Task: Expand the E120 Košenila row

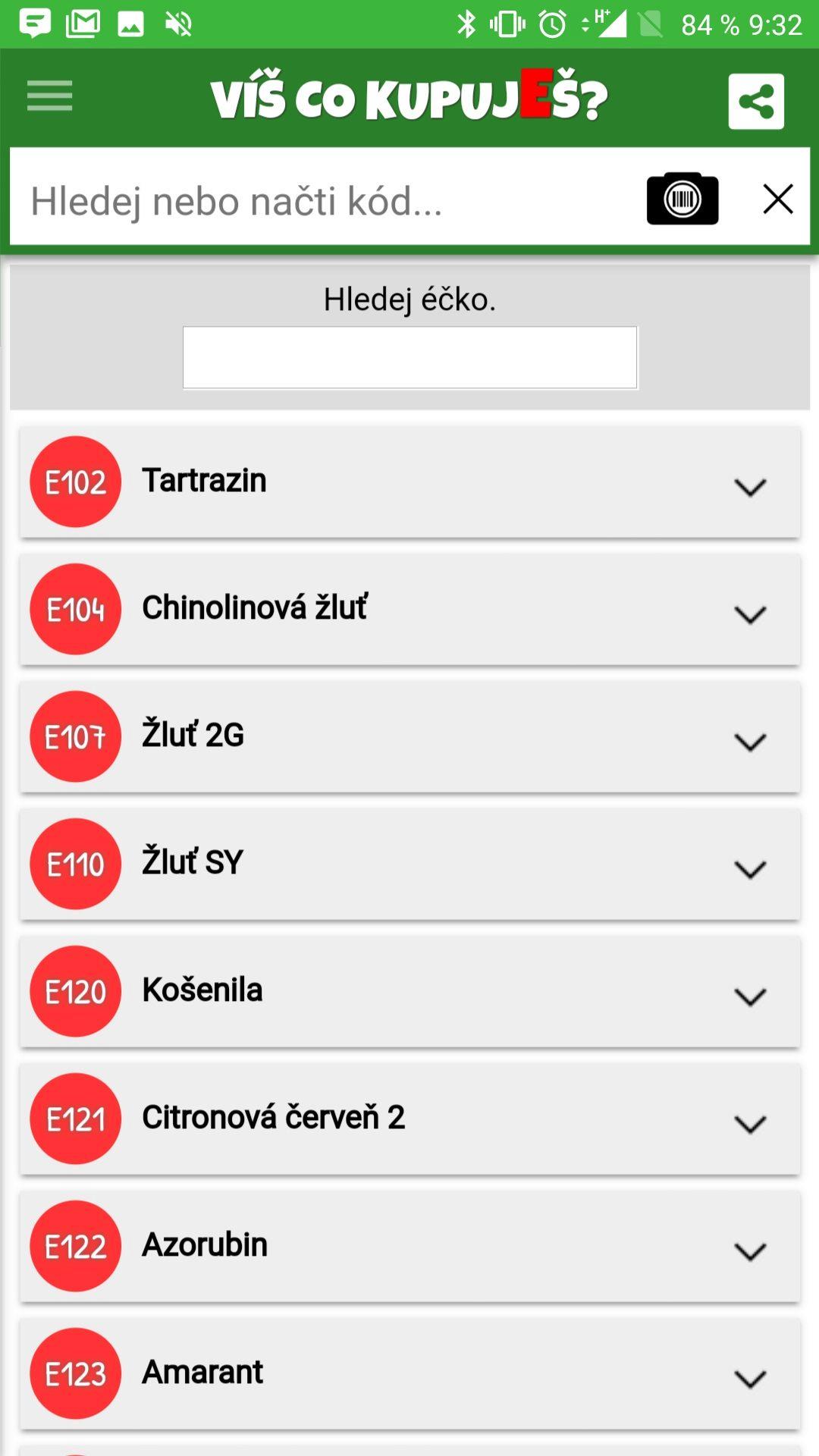Action: point(410,992)
